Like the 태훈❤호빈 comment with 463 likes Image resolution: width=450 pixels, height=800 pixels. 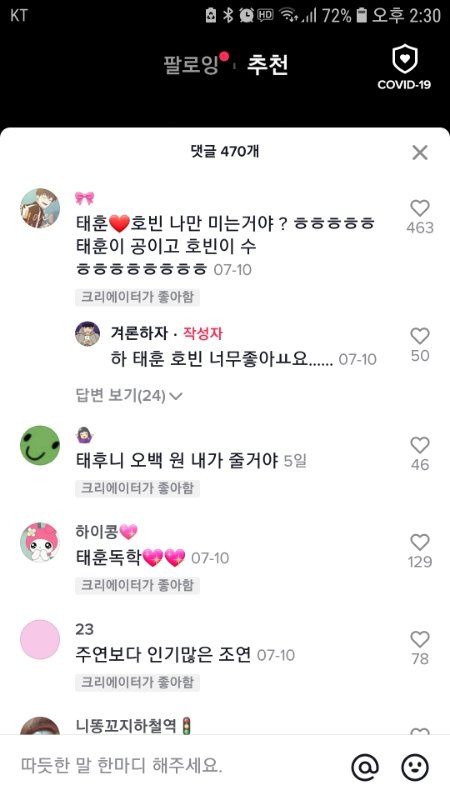pyautogui.click(x=420, y=208)
